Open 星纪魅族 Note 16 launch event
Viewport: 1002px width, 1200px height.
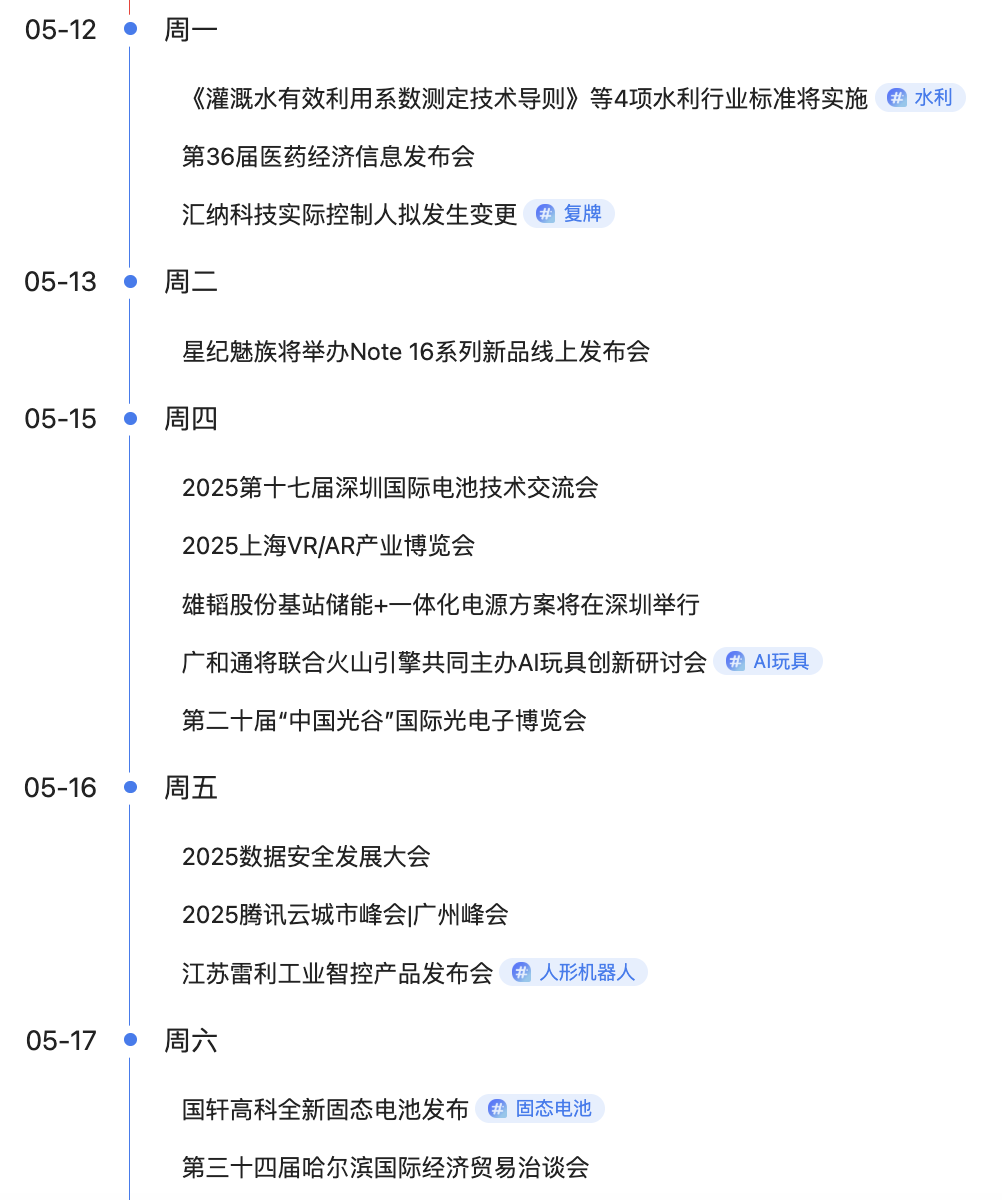click(x=415, y=351)
